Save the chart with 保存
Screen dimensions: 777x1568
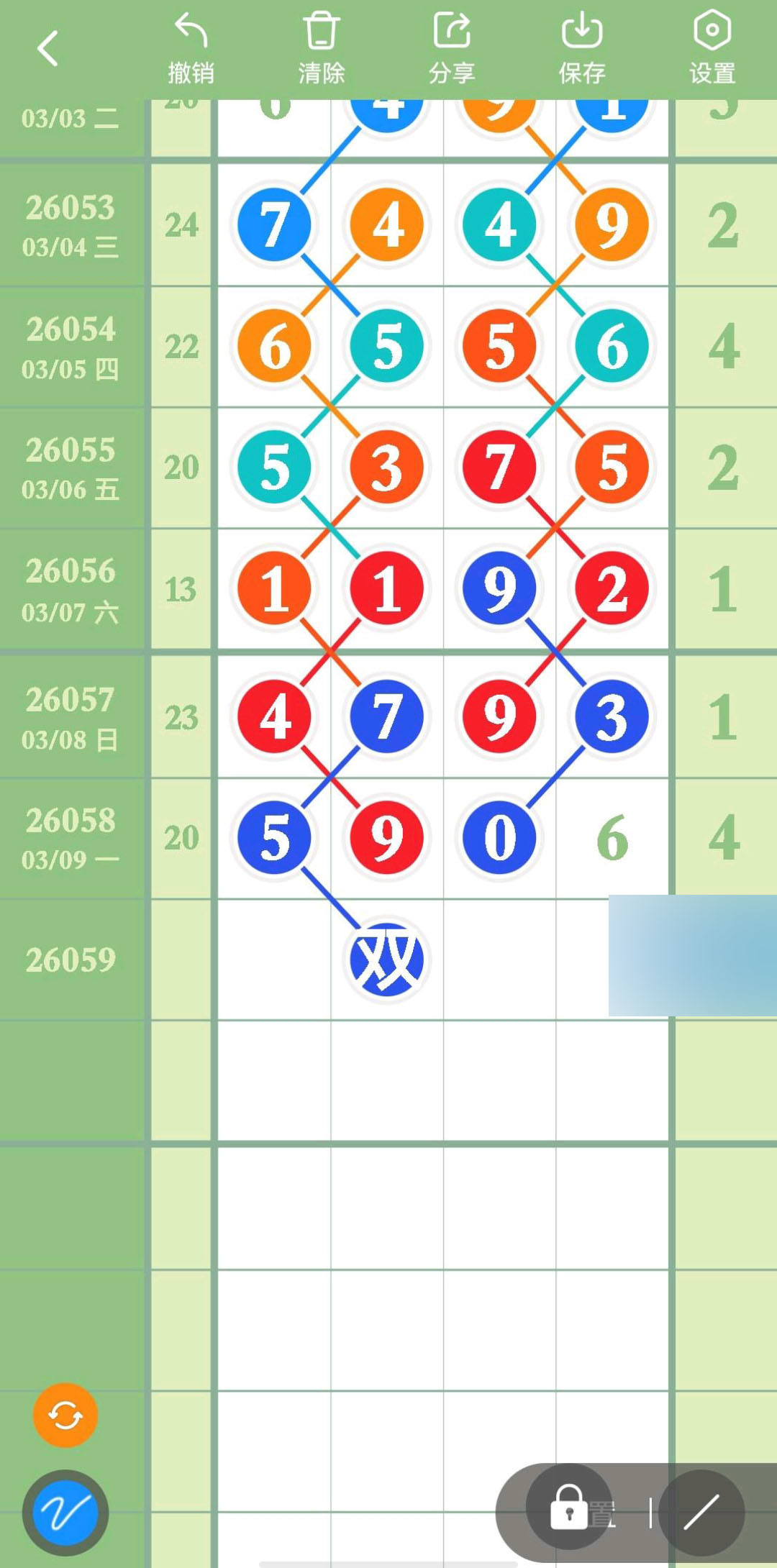[582, 49]
